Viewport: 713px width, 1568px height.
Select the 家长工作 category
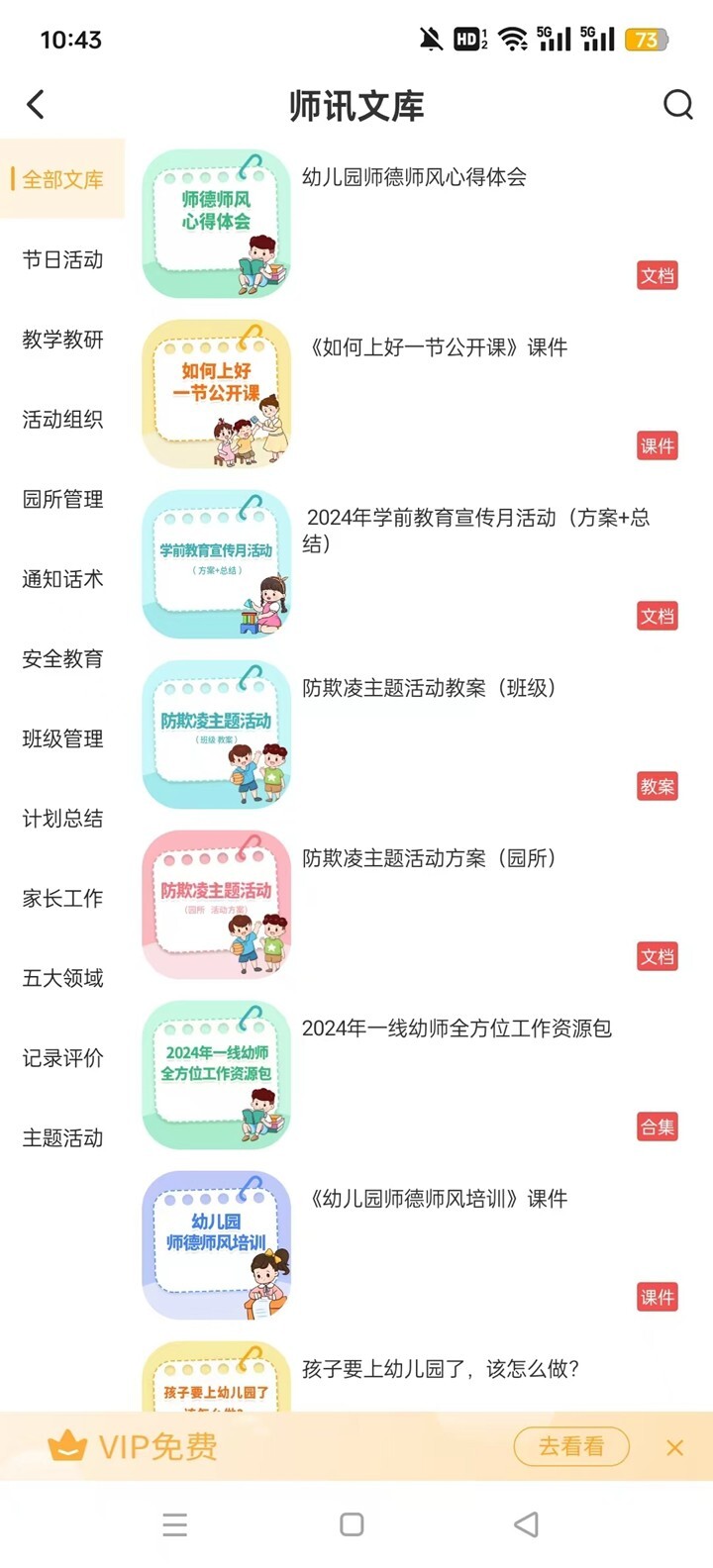(62, 899)
